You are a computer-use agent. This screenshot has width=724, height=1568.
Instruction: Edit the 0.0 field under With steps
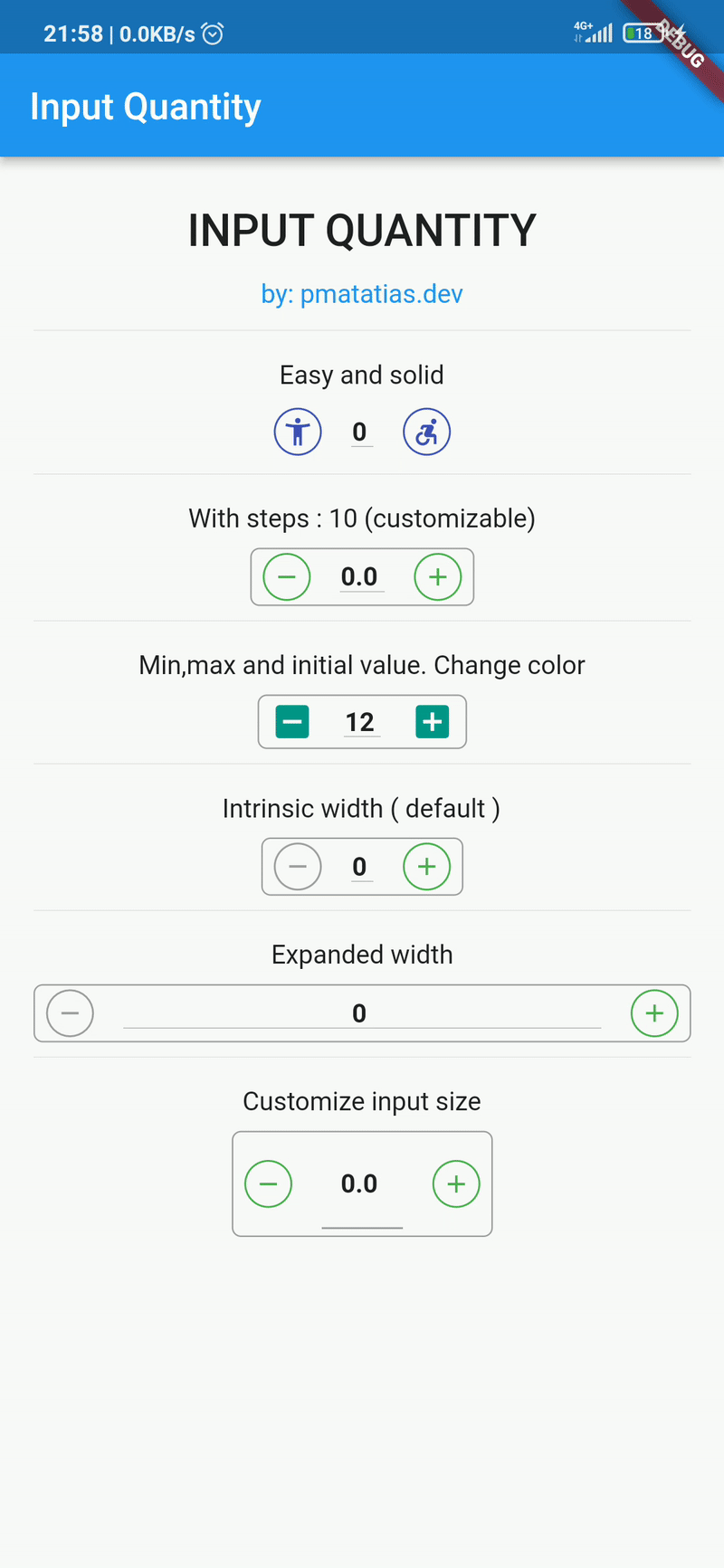(x=361, y=577)
